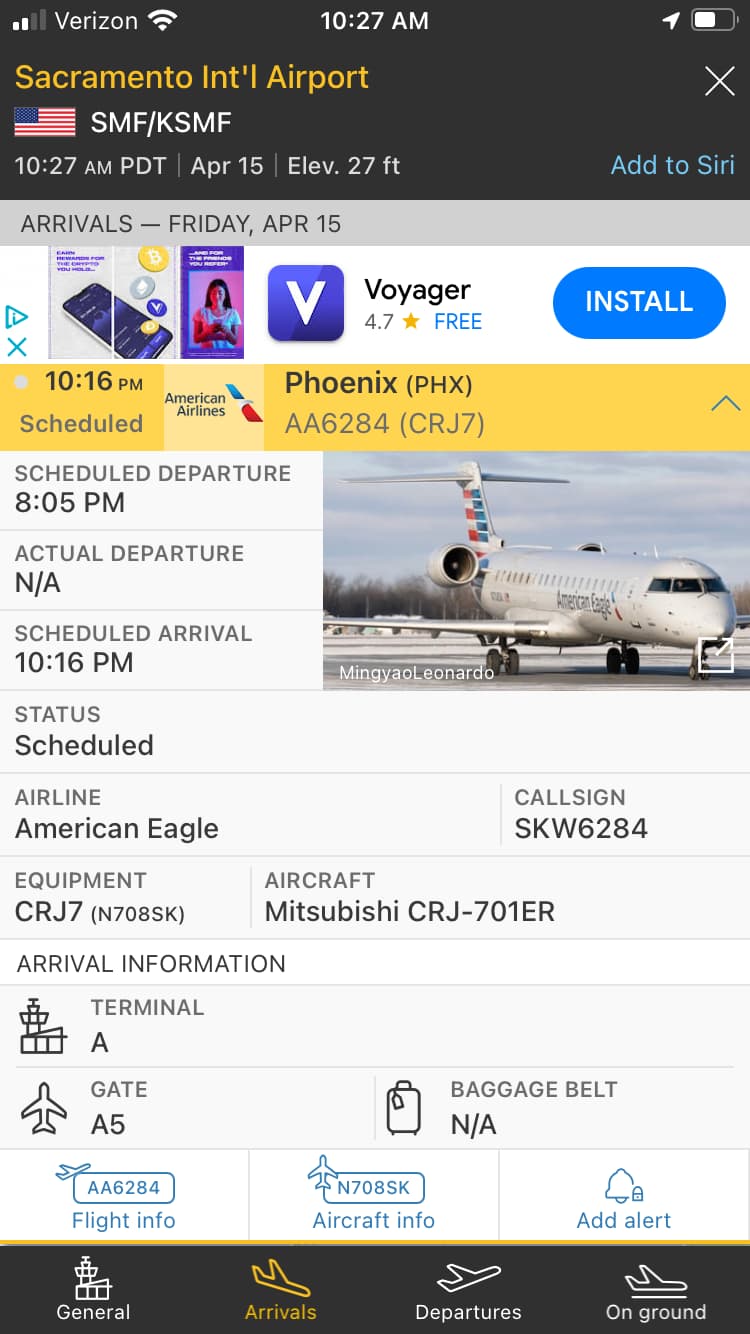
Task: Close the Sacramento airport panel
Action: 719,82
